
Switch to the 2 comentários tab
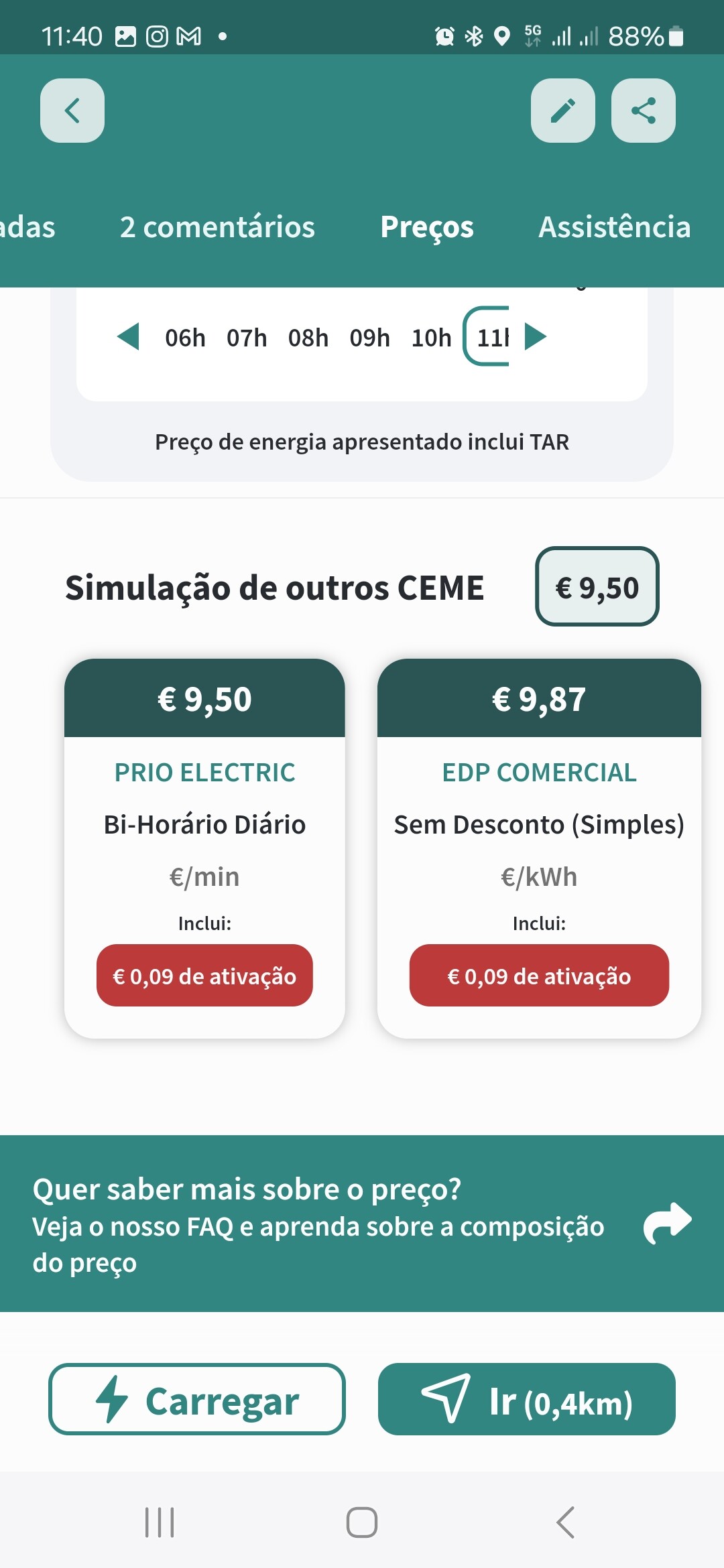pyautogui.click(x=217, y=227)
